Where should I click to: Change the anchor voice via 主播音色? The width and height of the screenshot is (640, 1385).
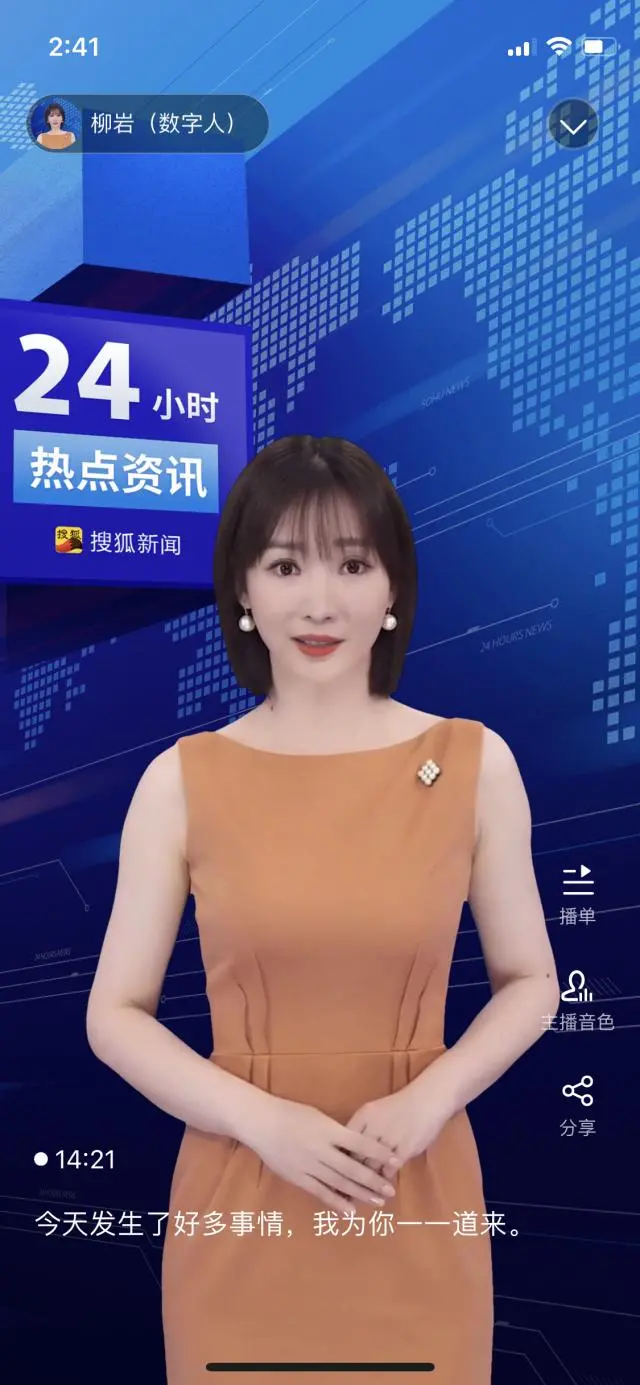(x=577, y=999)
